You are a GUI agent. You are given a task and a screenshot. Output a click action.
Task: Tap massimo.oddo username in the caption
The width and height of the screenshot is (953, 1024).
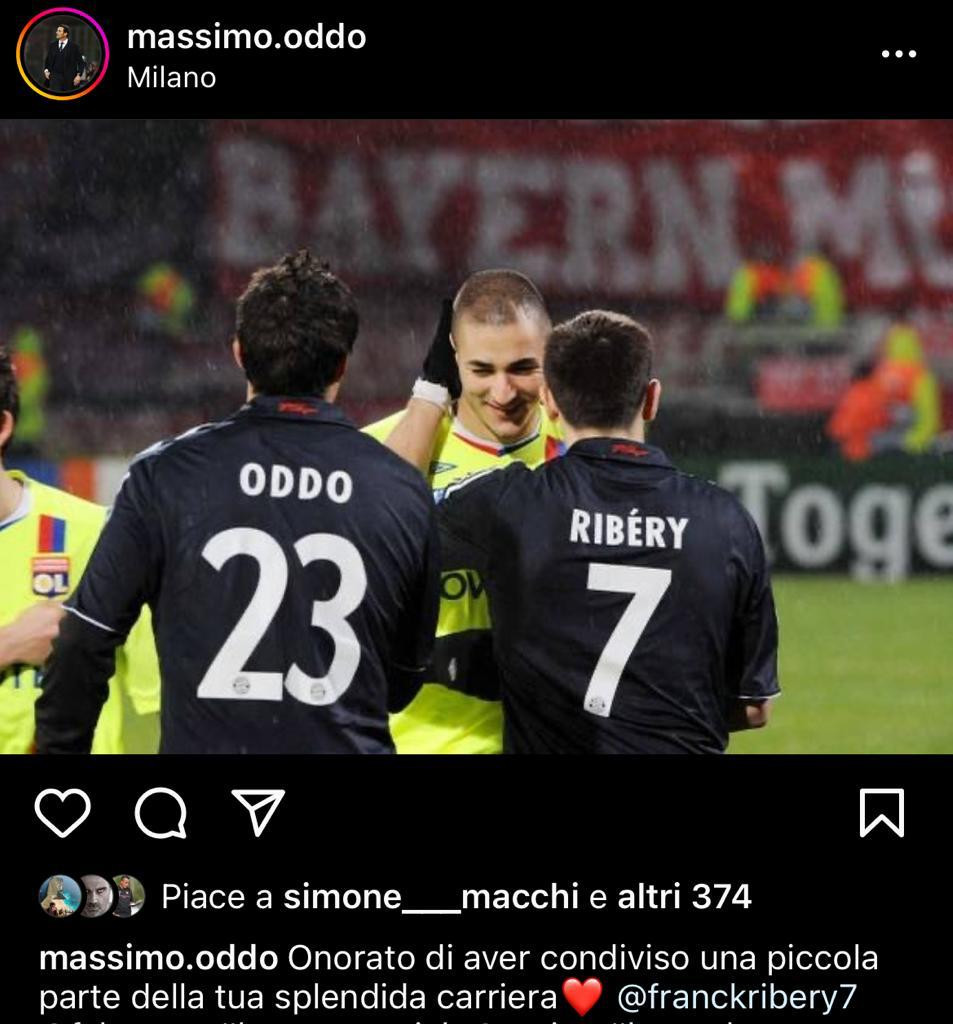tap(158, 958)
